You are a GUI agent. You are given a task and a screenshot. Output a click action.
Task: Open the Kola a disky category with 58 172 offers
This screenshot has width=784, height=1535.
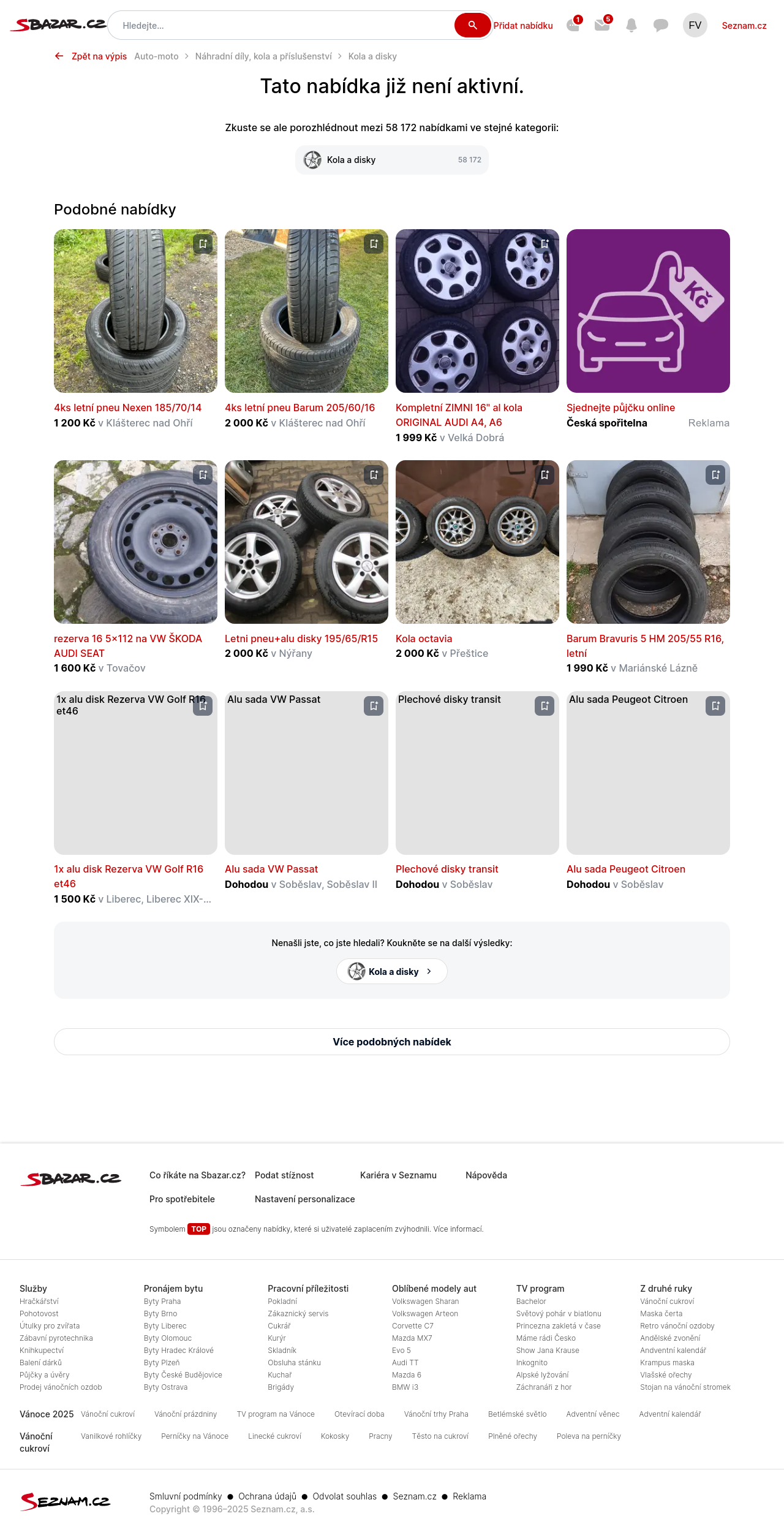point(392,160)
